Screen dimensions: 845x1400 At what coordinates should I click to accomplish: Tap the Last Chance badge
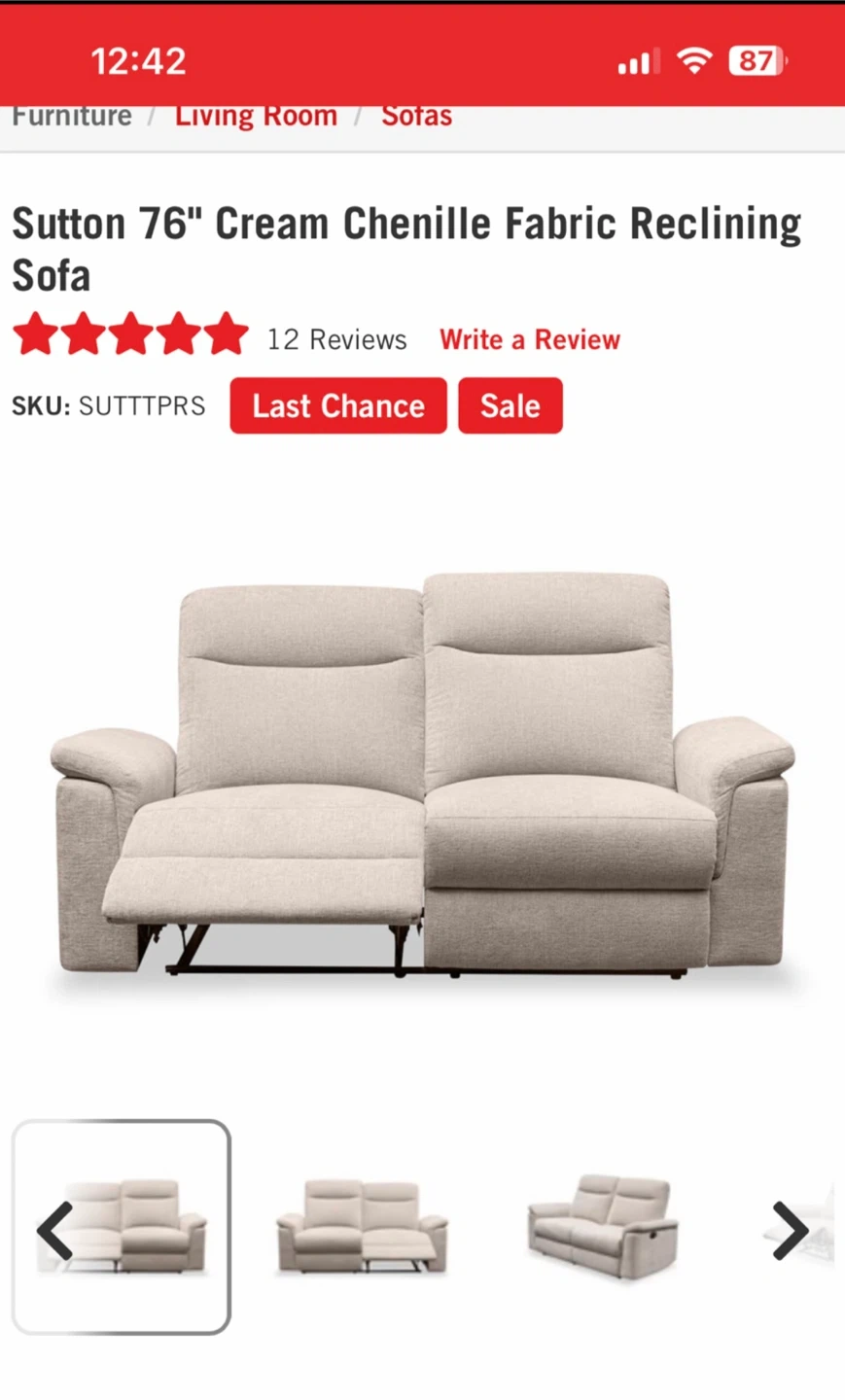point(338,405)
